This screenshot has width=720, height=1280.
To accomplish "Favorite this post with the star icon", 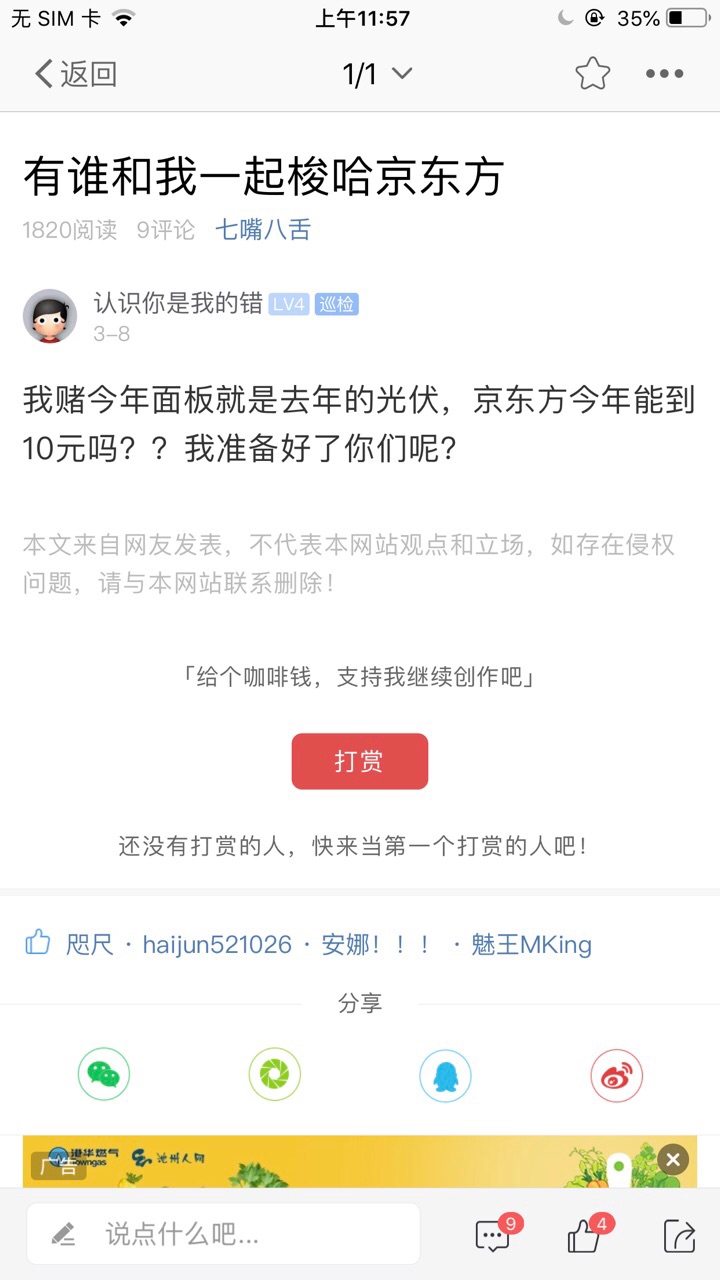I will (x=592, y=74).
